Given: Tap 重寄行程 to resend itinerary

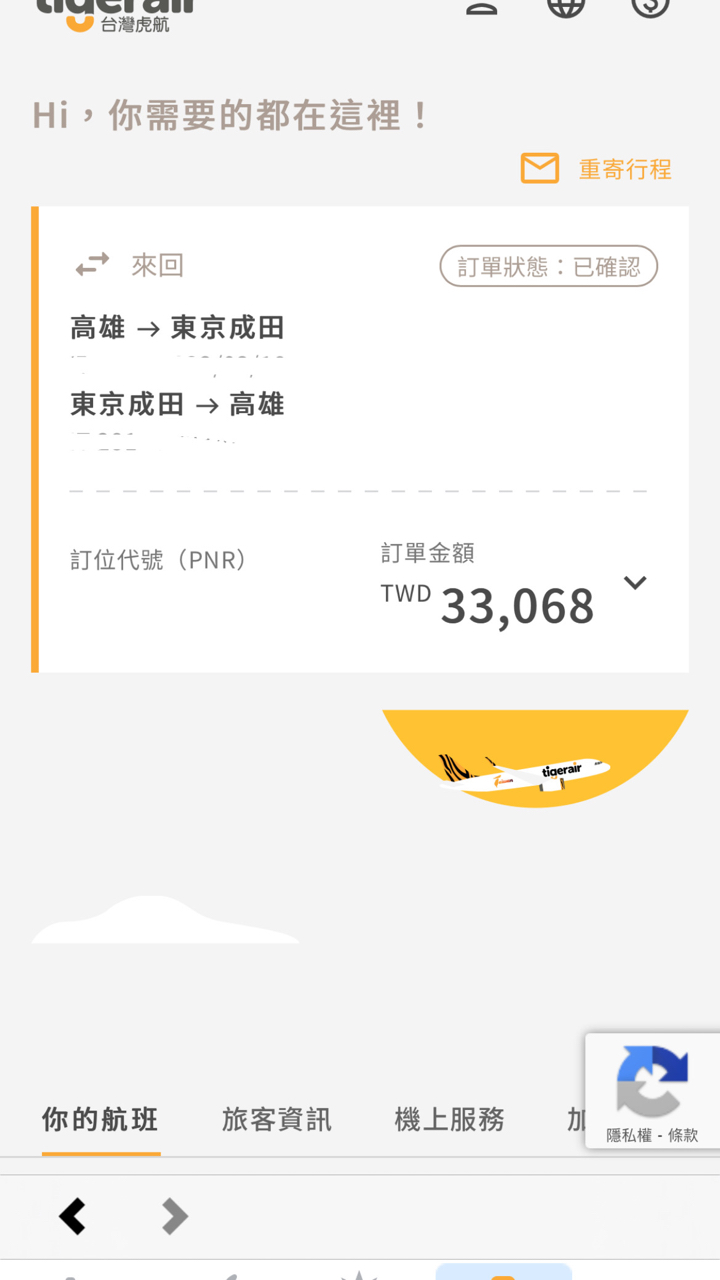Looking at the screenshot, I should point(597,169).
